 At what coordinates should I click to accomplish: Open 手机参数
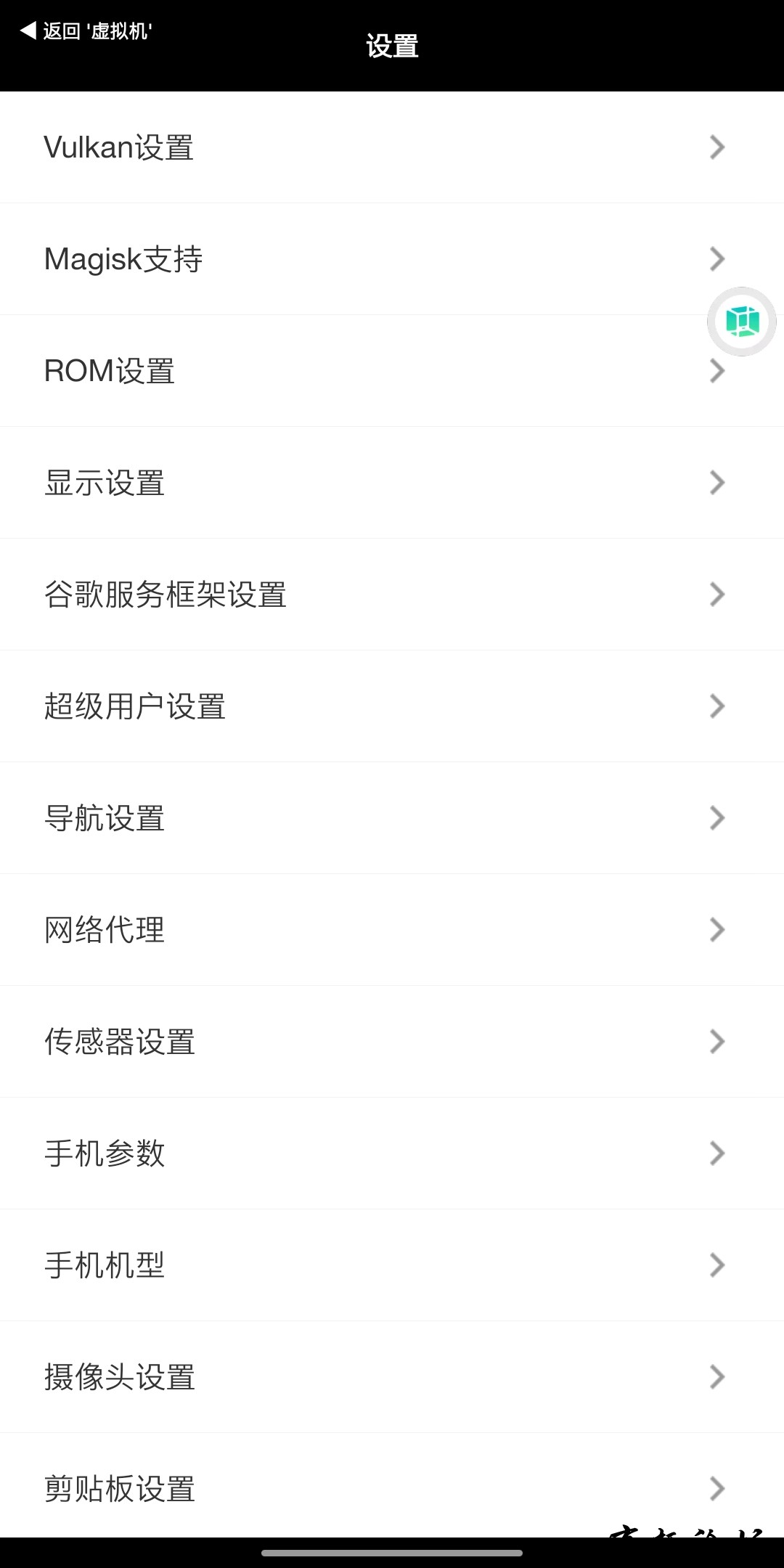click(392, 1153)
